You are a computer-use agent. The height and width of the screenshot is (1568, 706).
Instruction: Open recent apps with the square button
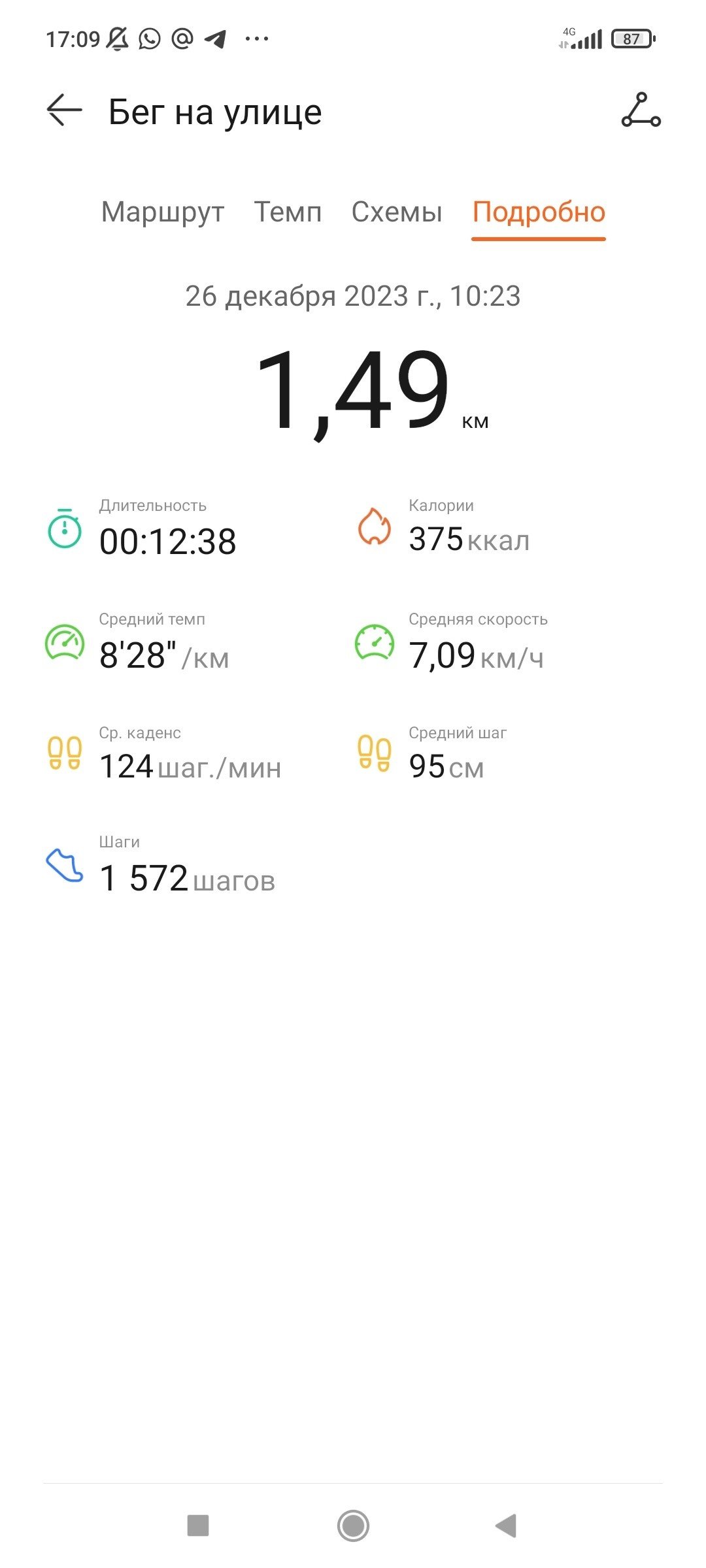[x=198, y=1526]
